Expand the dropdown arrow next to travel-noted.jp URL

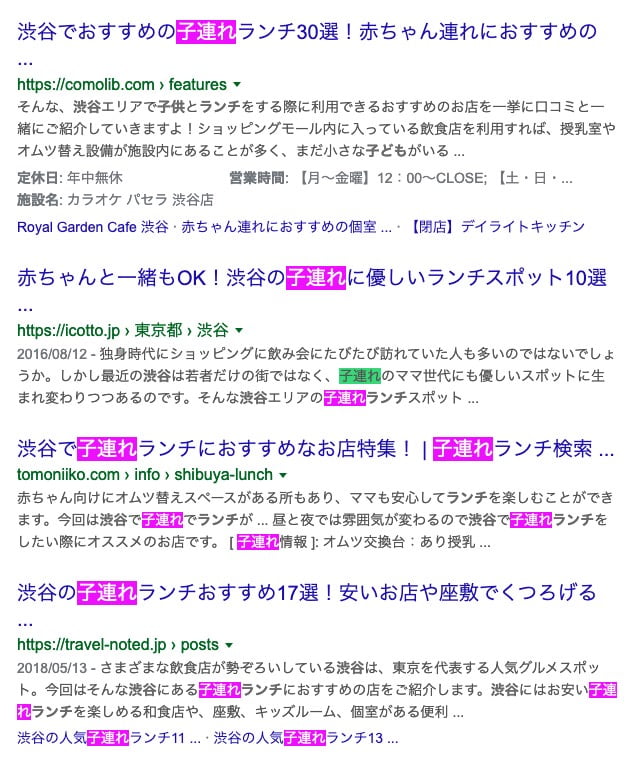coord(228,645)
